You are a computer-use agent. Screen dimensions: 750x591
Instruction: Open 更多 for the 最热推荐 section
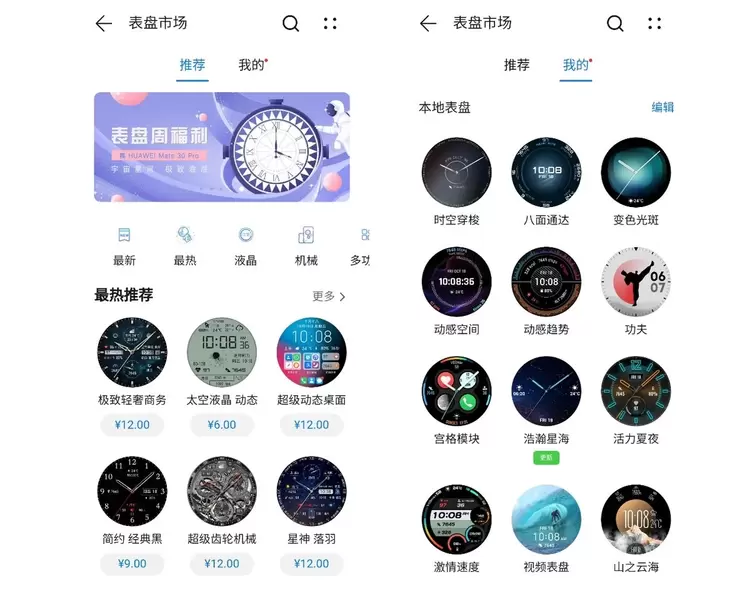329,296
